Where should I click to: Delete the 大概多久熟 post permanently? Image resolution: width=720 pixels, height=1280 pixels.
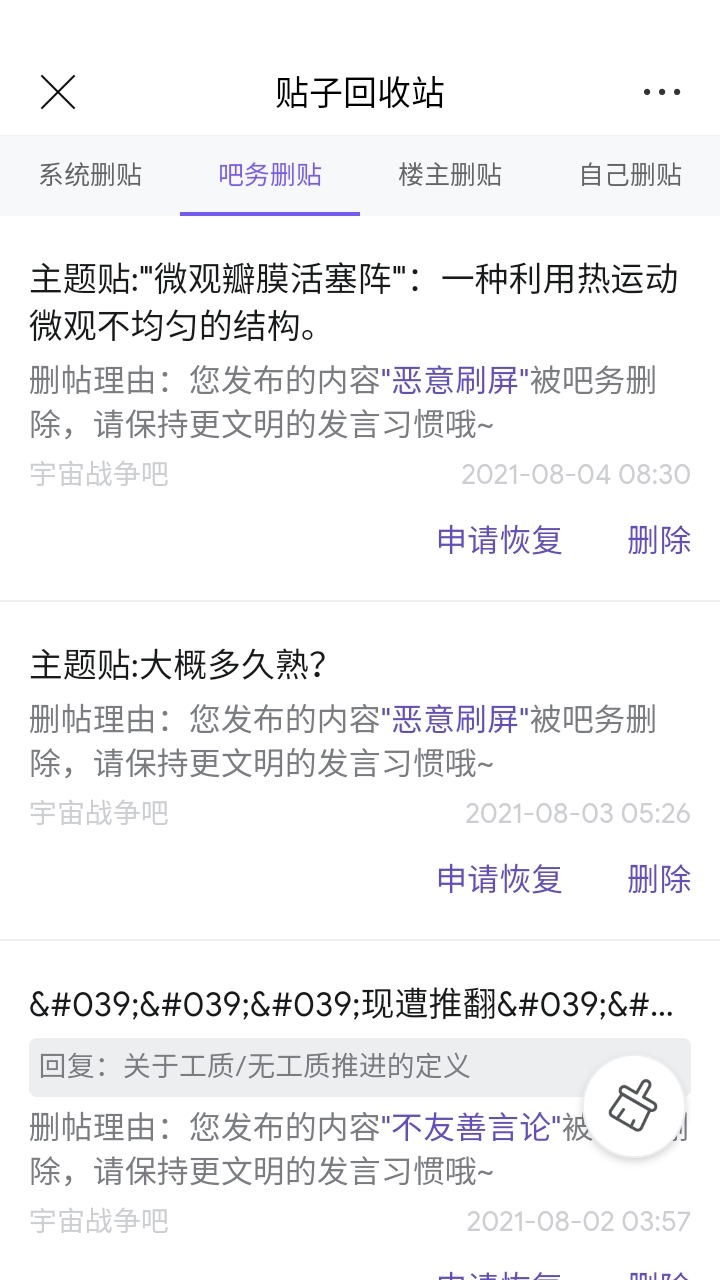[x=659, y=879]
